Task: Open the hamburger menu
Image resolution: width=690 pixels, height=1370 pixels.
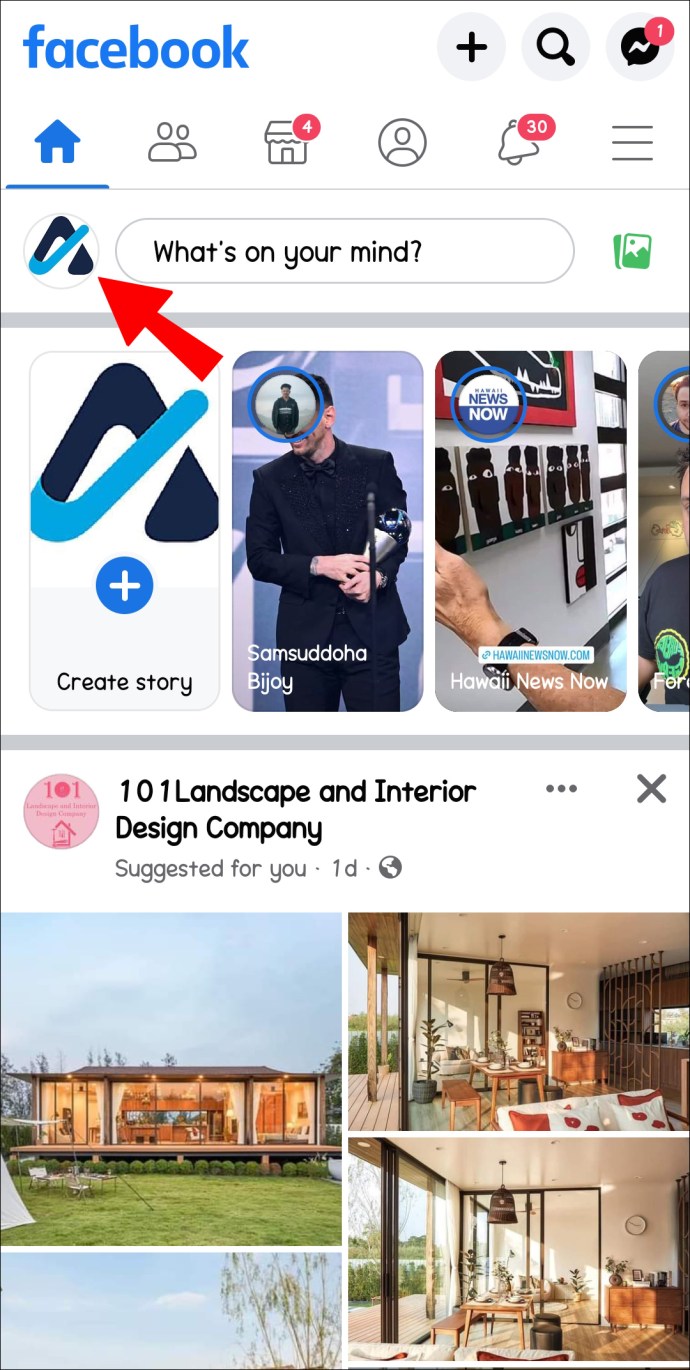Action: (x=632, y=143)
